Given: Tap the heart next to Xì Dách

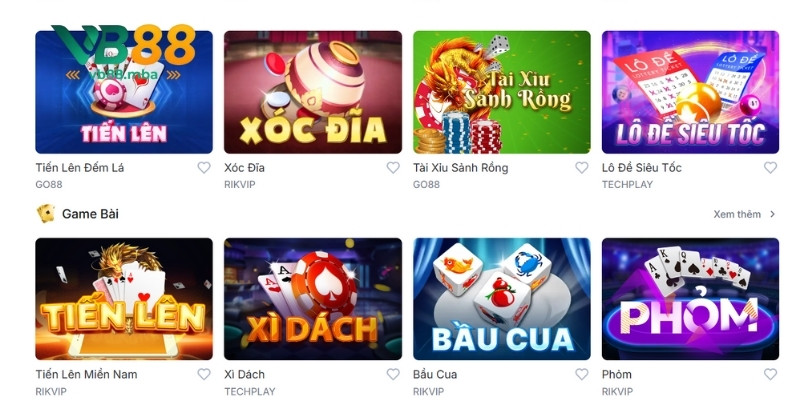Looking at the screenshot, I should point(393,375).
